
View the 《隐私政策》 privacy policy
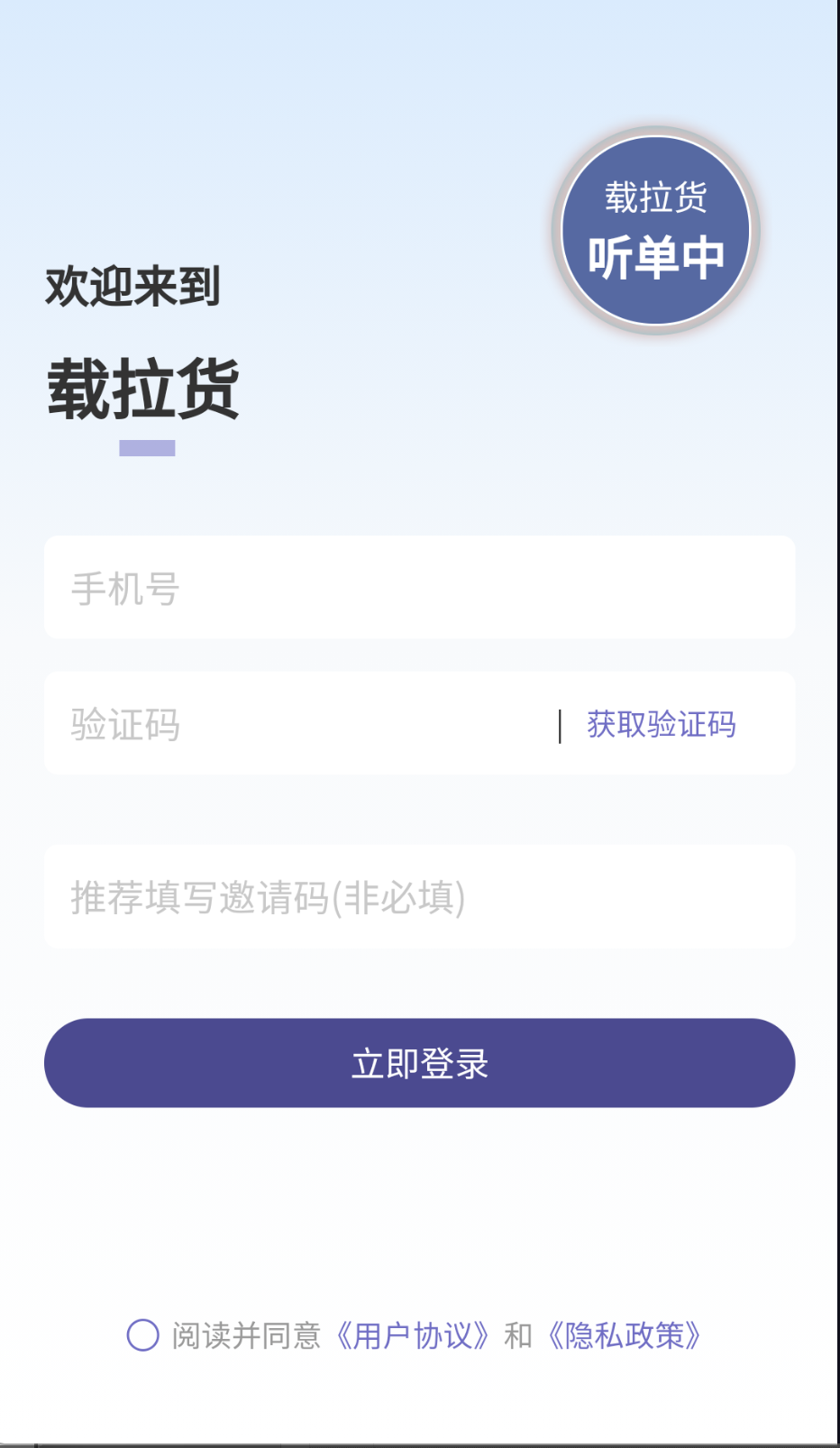point(627,1334)
